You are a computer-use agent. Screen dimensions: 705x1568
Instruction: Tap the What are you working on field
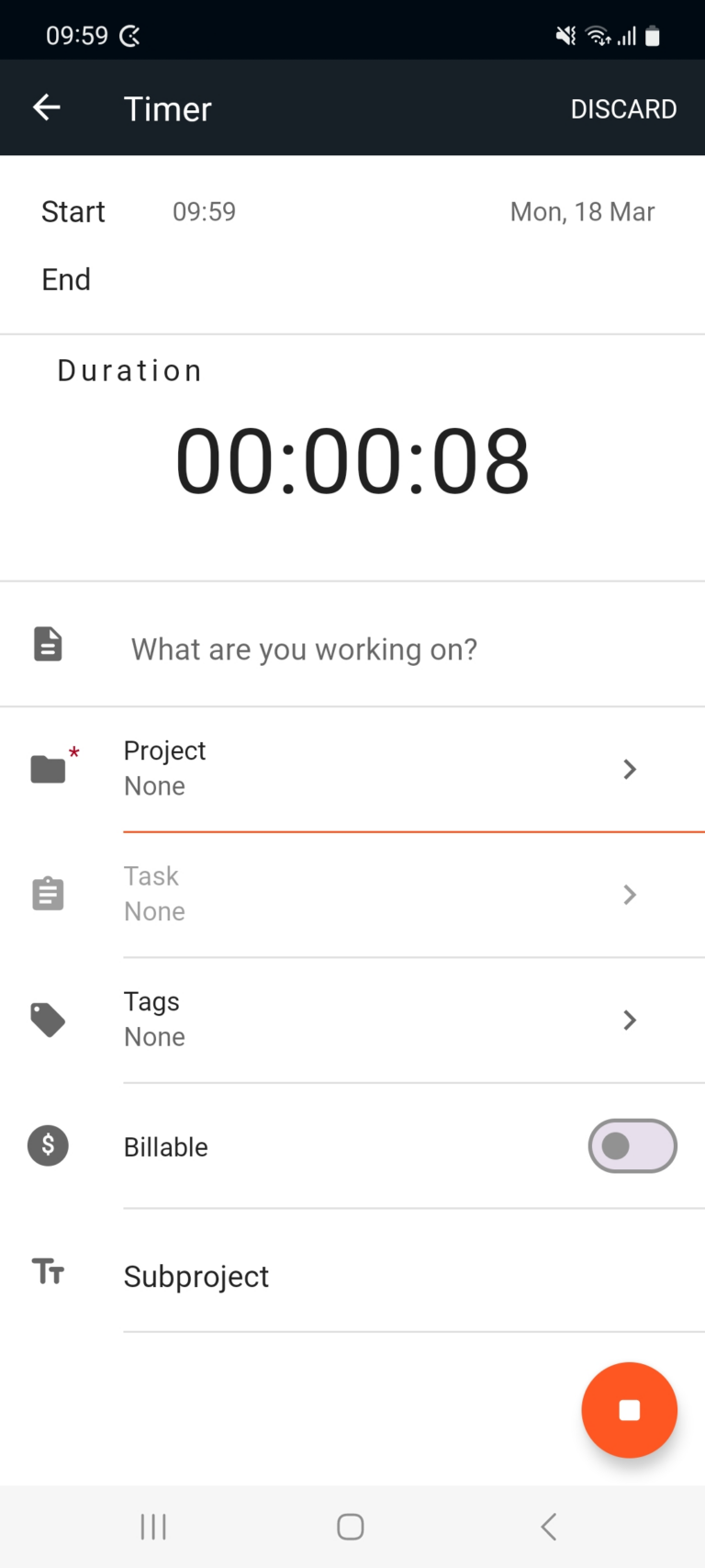pyautogui.click(x=304, y=649)
